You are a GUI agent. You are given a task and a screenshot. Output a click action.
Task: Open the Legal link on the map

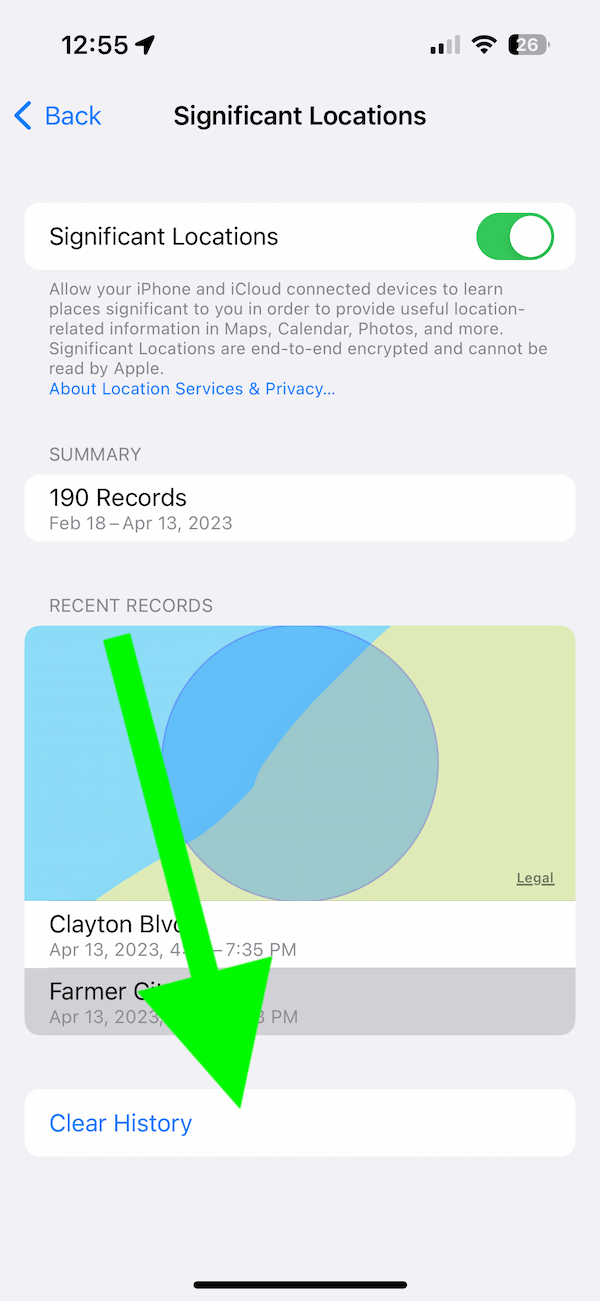(x=535, y=878)
